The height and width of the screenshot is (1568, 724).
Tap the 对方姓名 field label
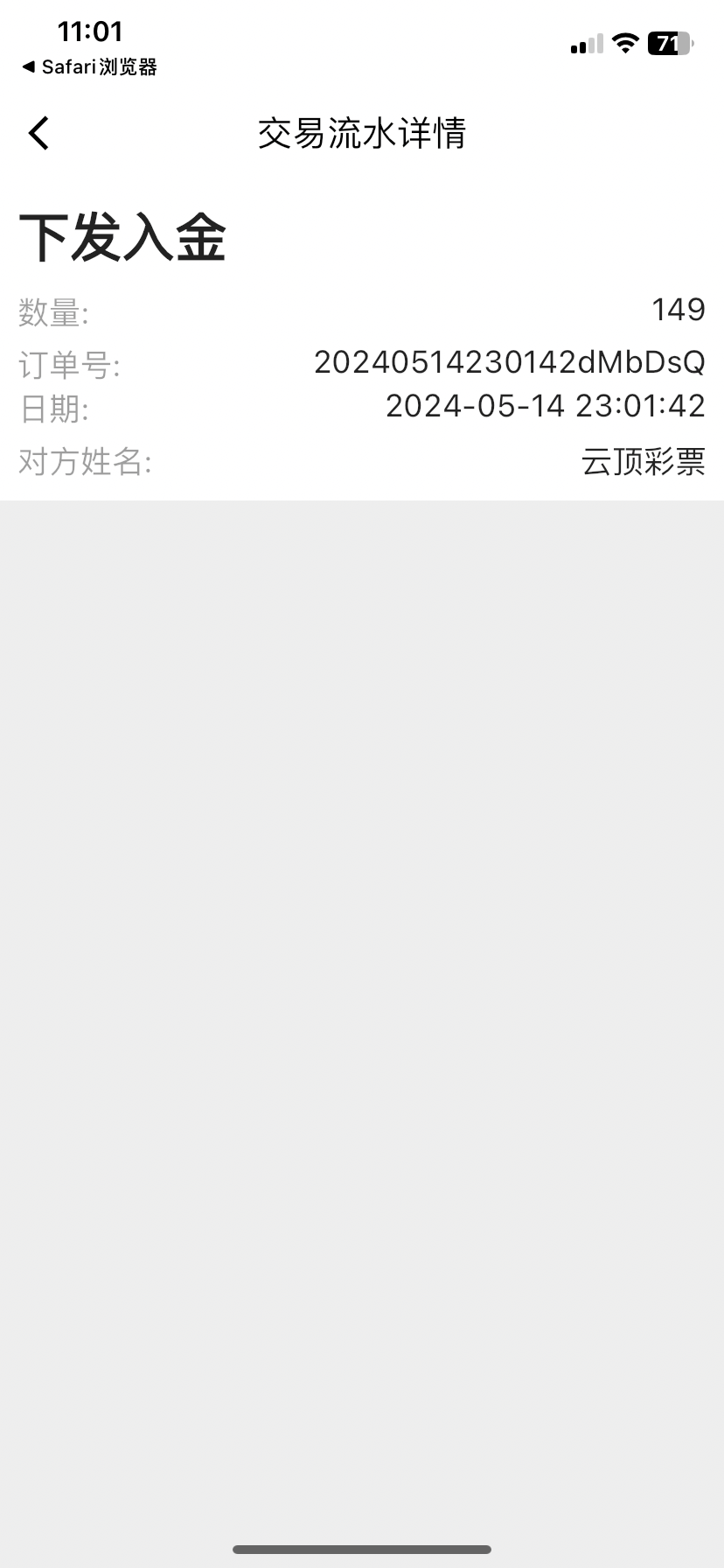tap(85, 462)
